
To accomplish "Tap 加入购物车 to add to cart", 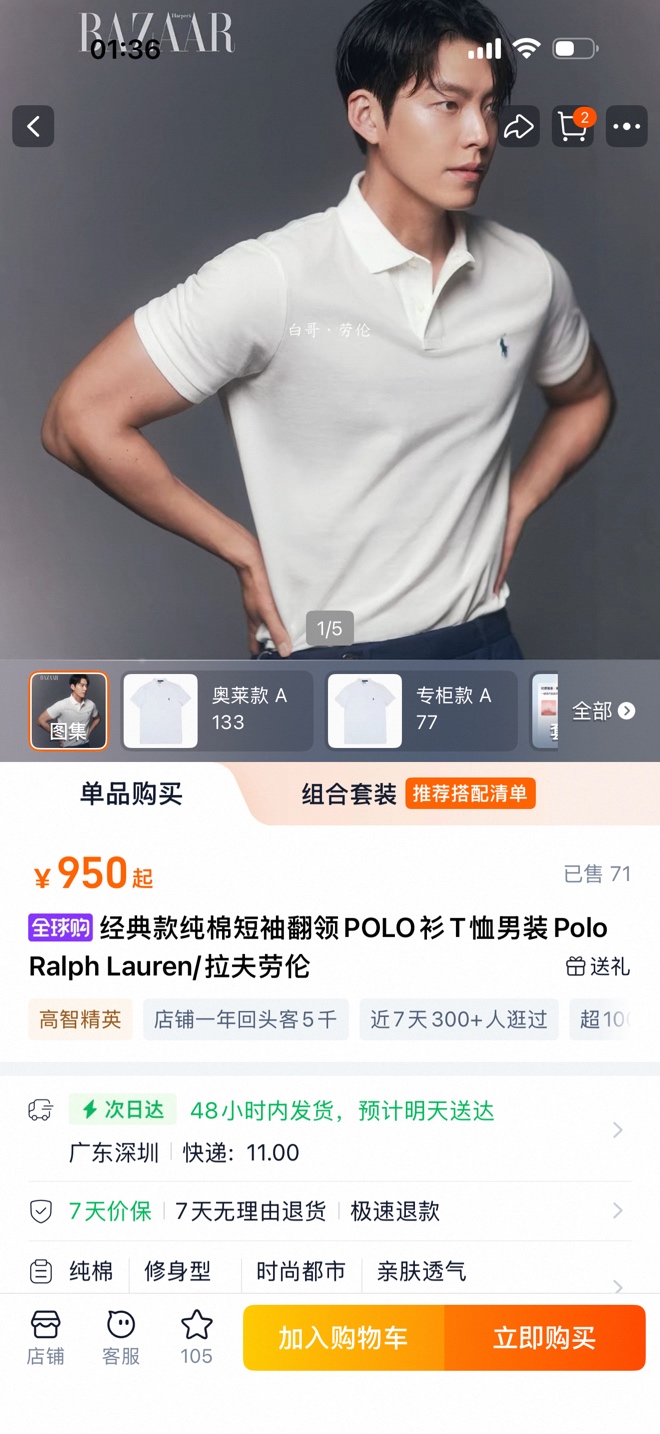I will pyautogui.click(x=343, y=1338).
